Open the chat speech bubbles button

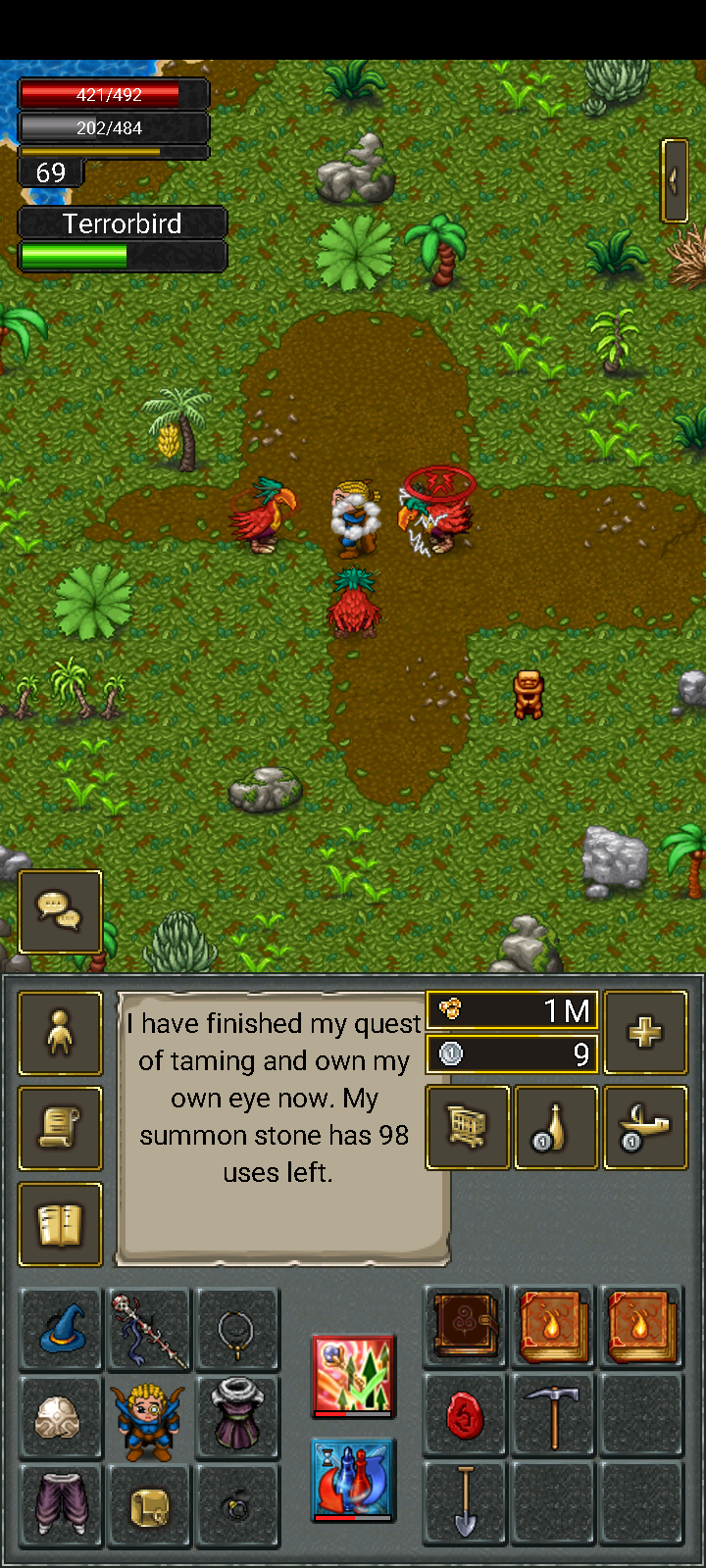click(x=60, y=911)
